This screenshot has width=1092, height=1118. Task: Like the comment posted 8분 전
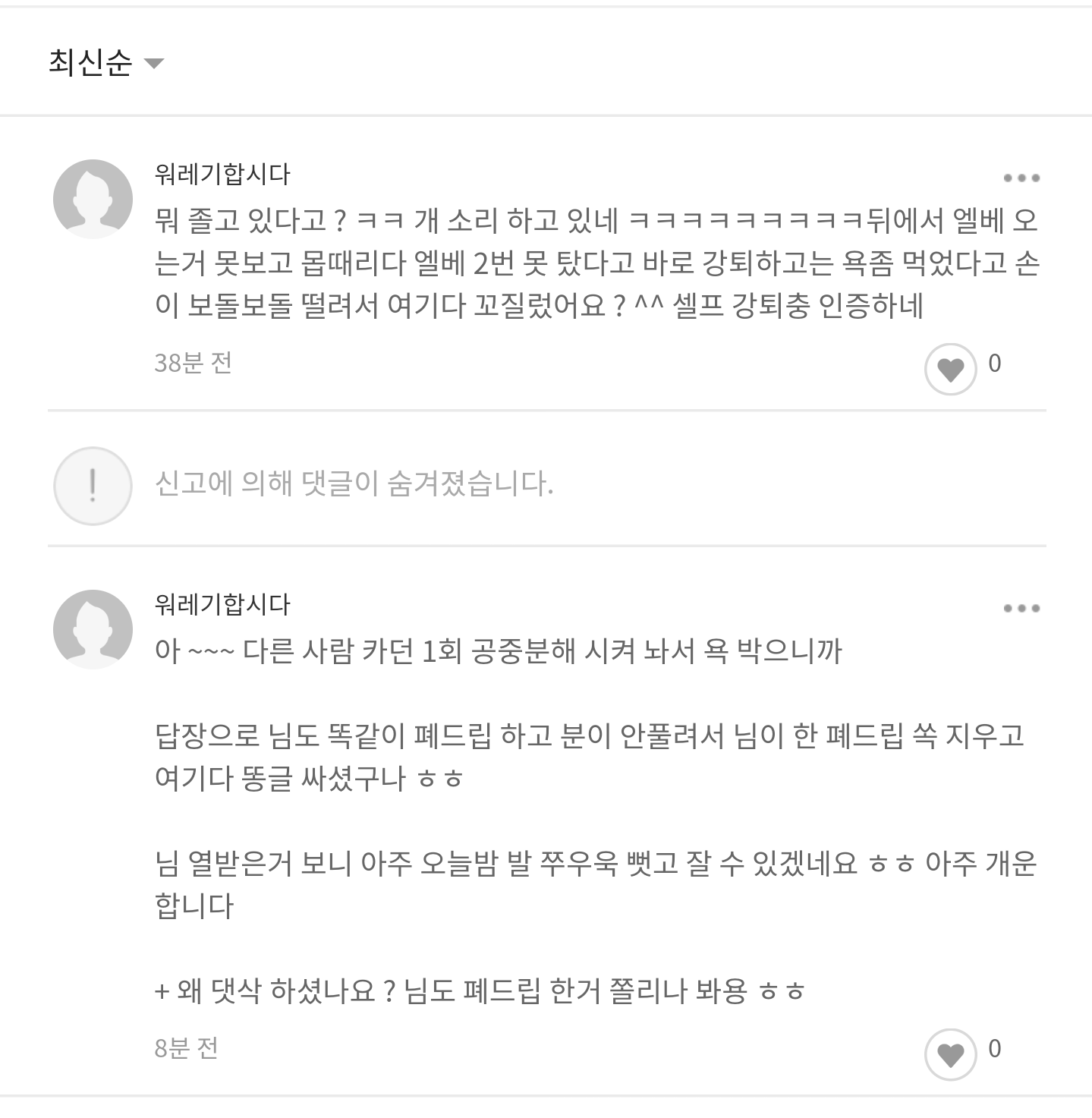pyautogui.click(x=950, y=1054)
